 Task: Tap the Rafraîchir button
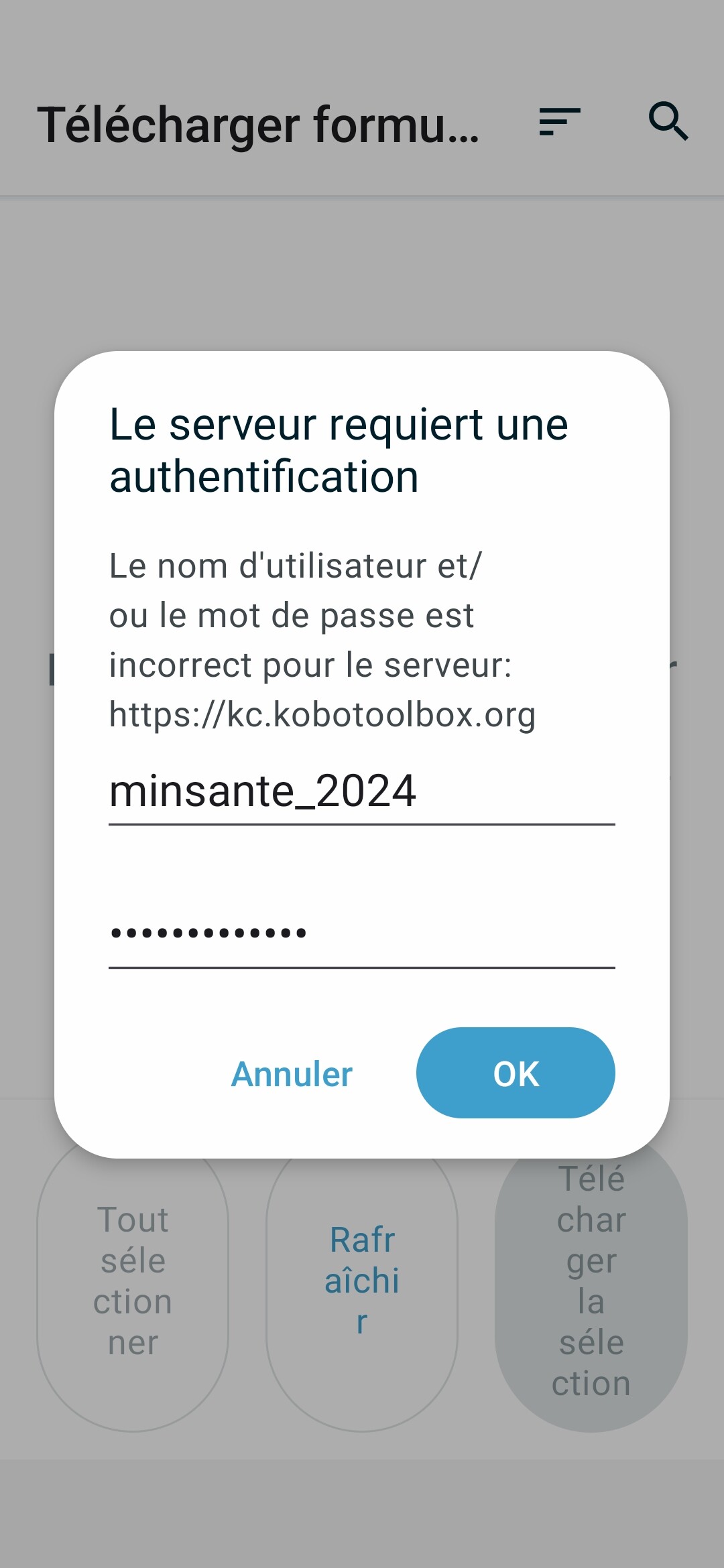pos(362,1281)
